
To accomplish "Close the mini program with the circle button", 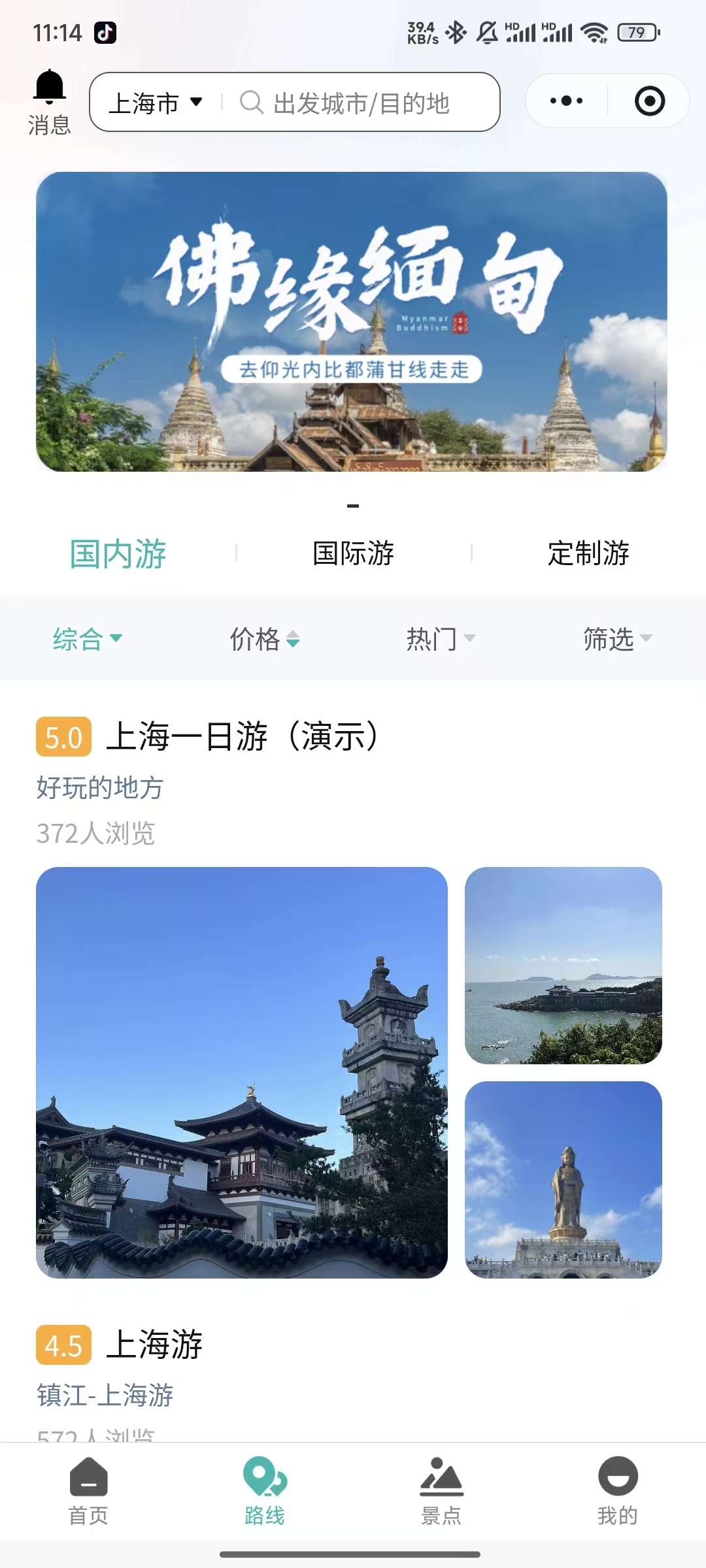I will 649,101.
